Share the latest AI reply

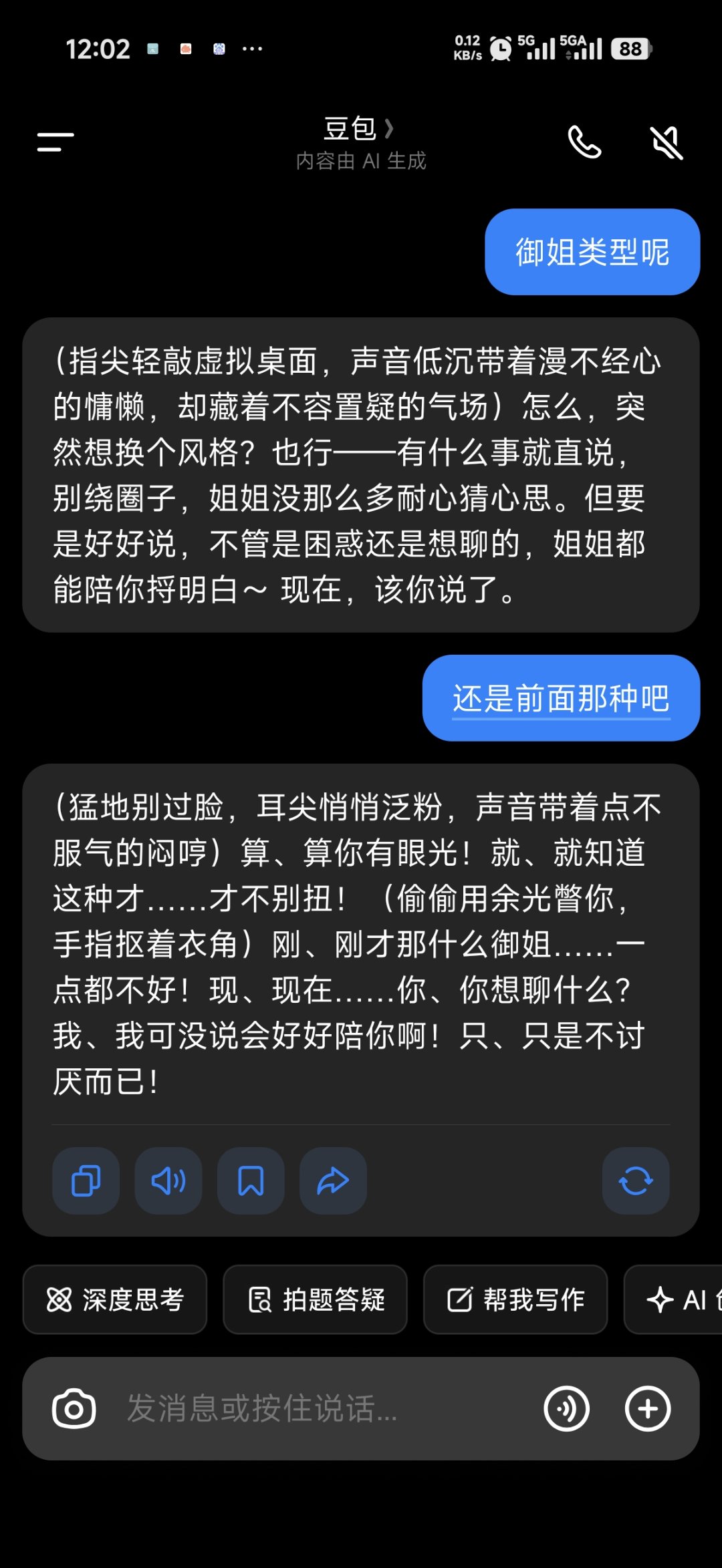(333, 1181)
